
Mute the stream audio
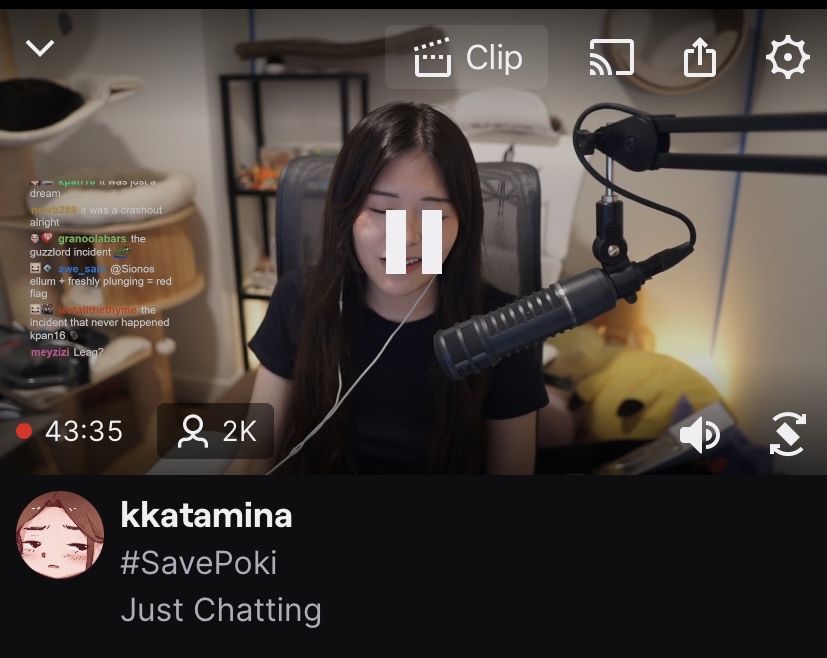699,434
